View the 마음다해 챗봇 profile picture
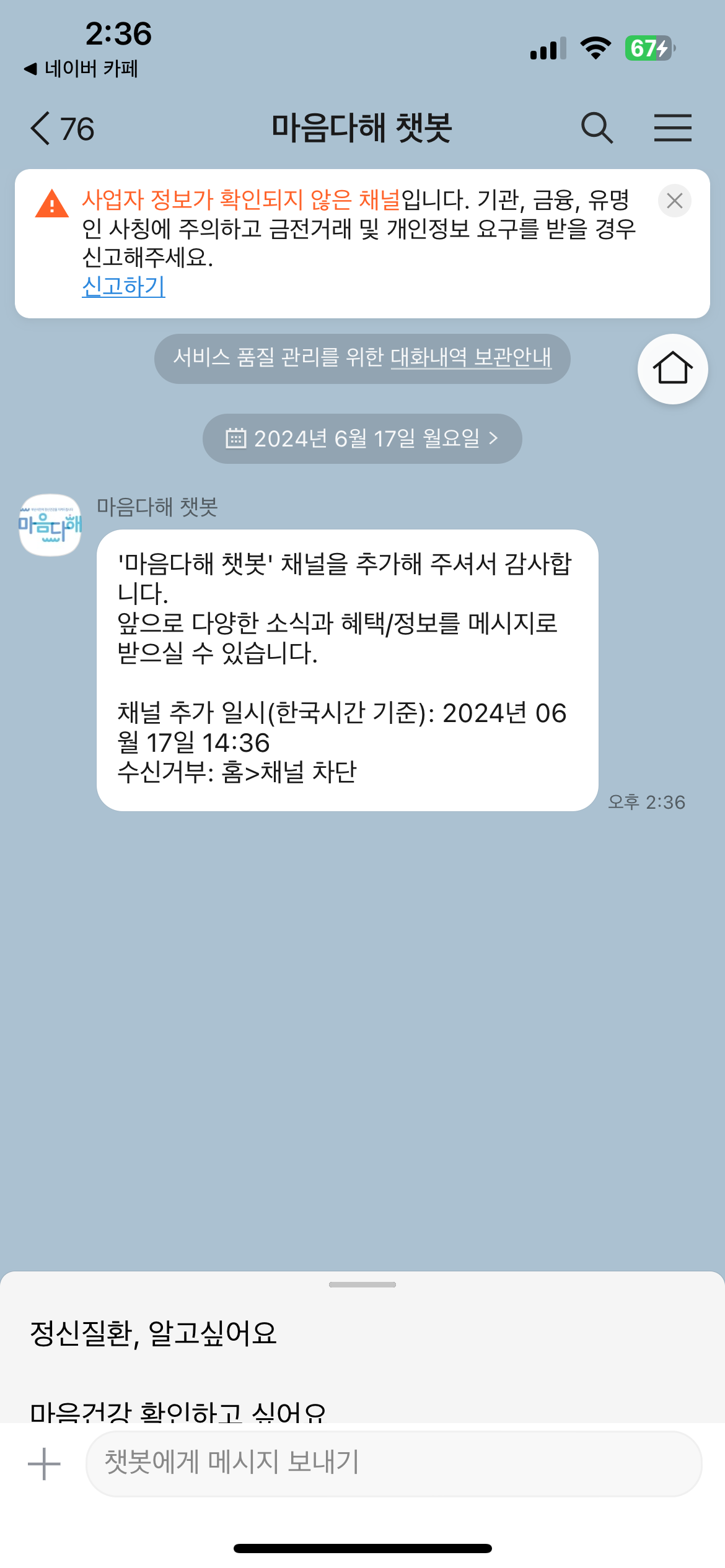This screenshot has height=1568, width=725. click(50, 525)
